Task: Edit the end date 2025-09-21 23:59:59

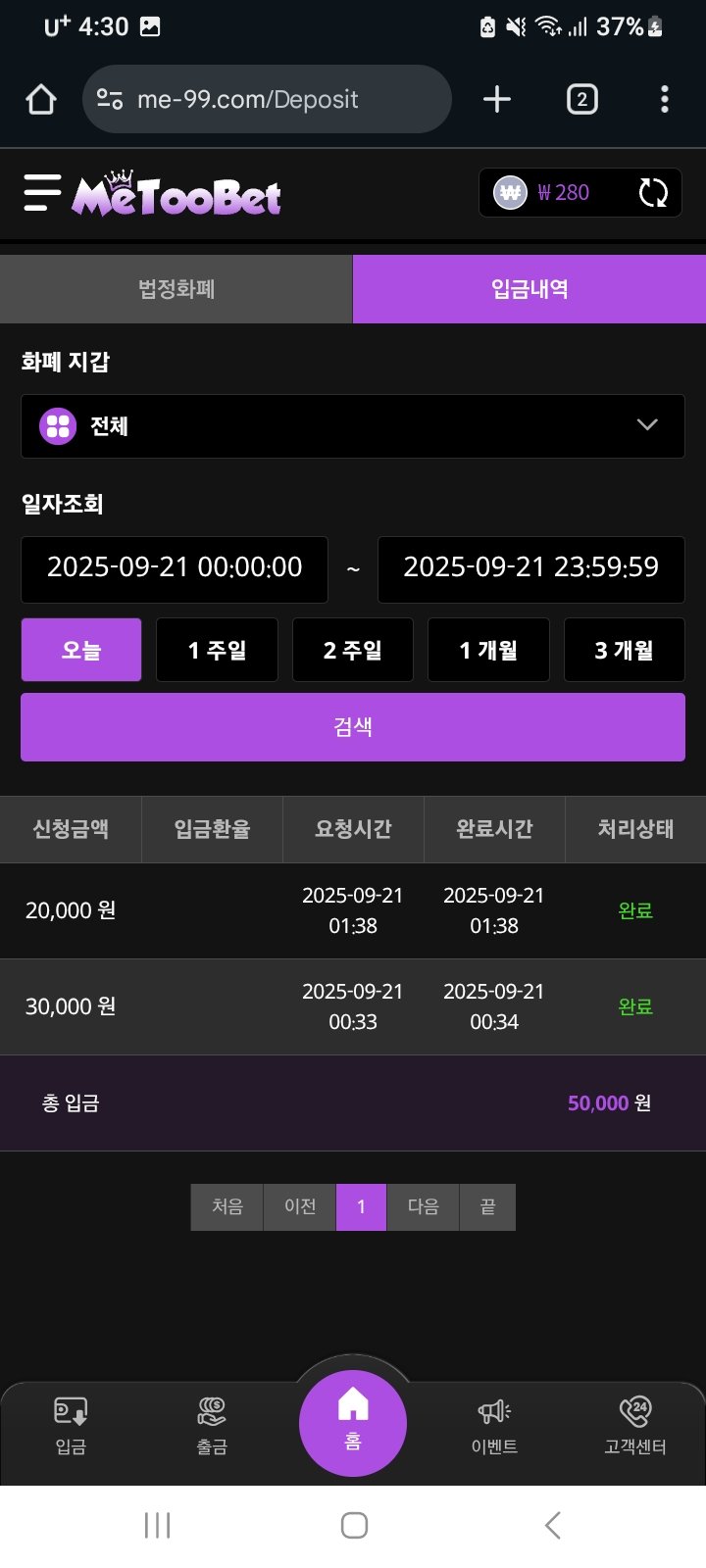Action: click(530, 568)
